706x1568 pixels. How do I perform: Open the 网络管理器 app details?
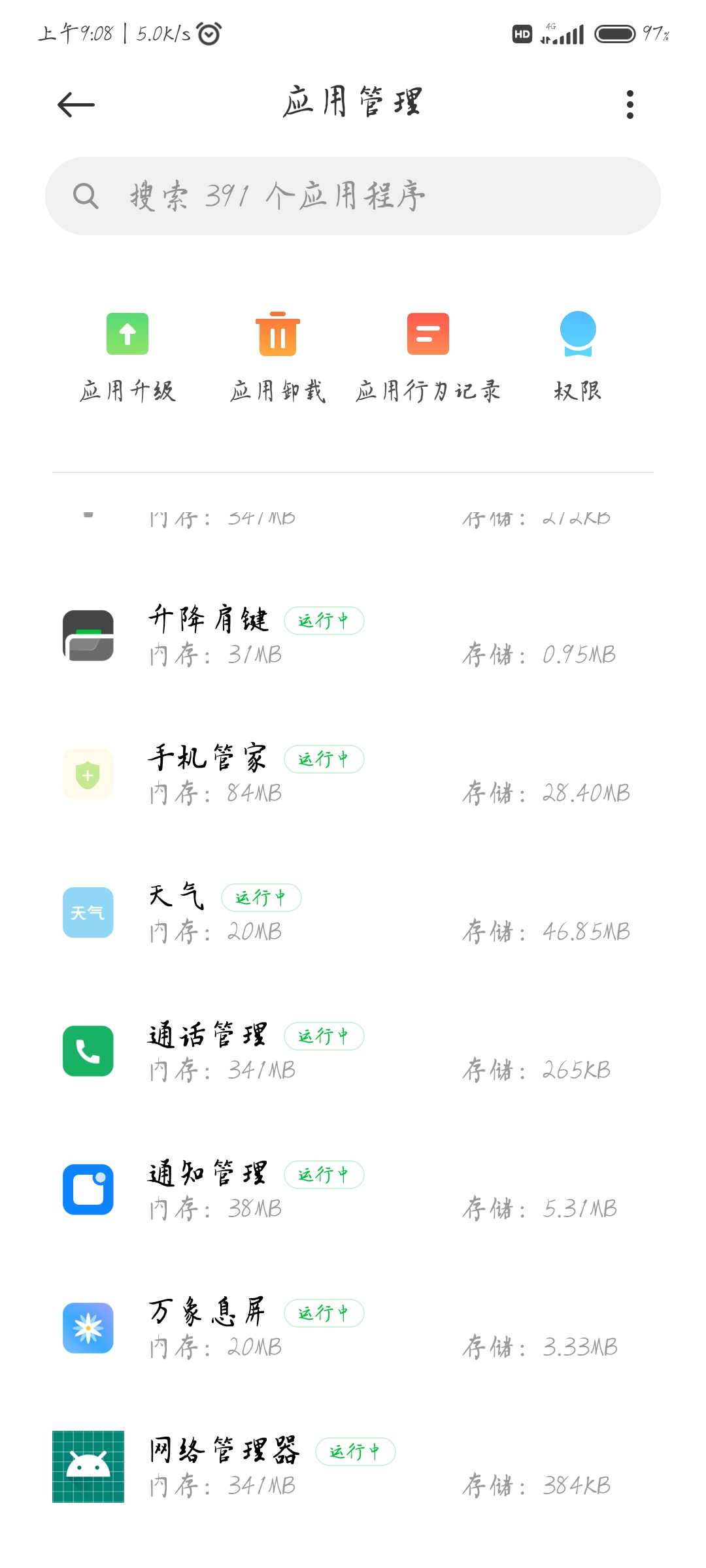click(353, 1467)
